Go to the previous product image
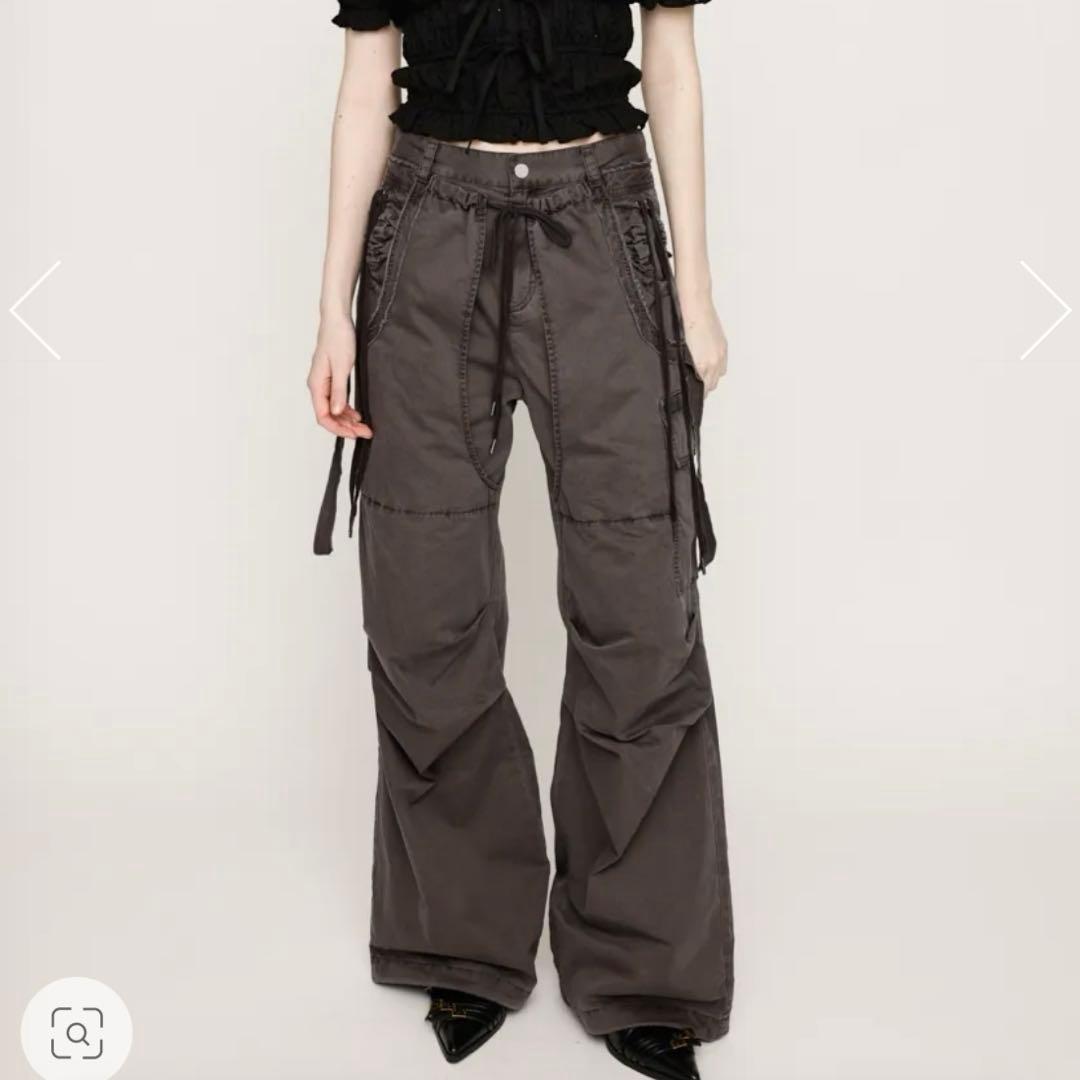The height and width of the screenshot is (1080, 1080). point(36,310)
